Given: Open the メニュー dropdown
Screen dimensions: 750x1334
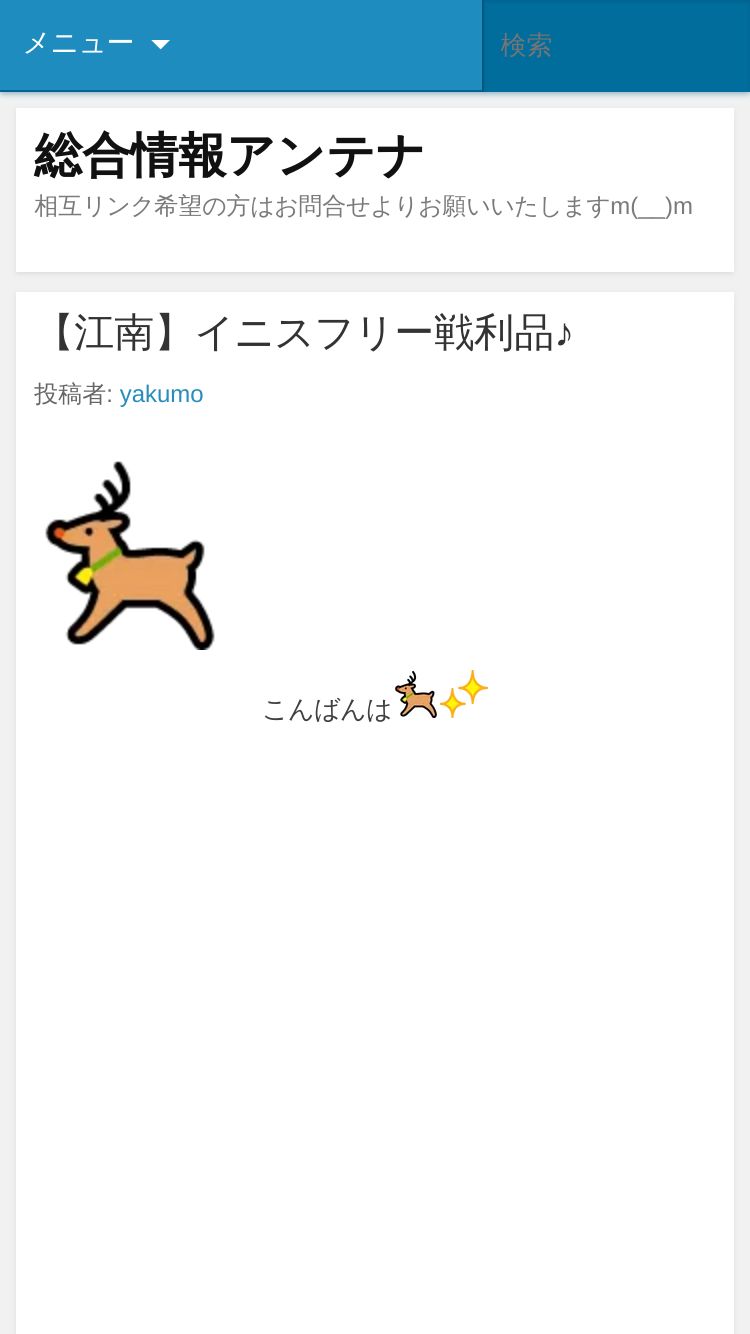Looking at the screenshot, I should point(97,44).
